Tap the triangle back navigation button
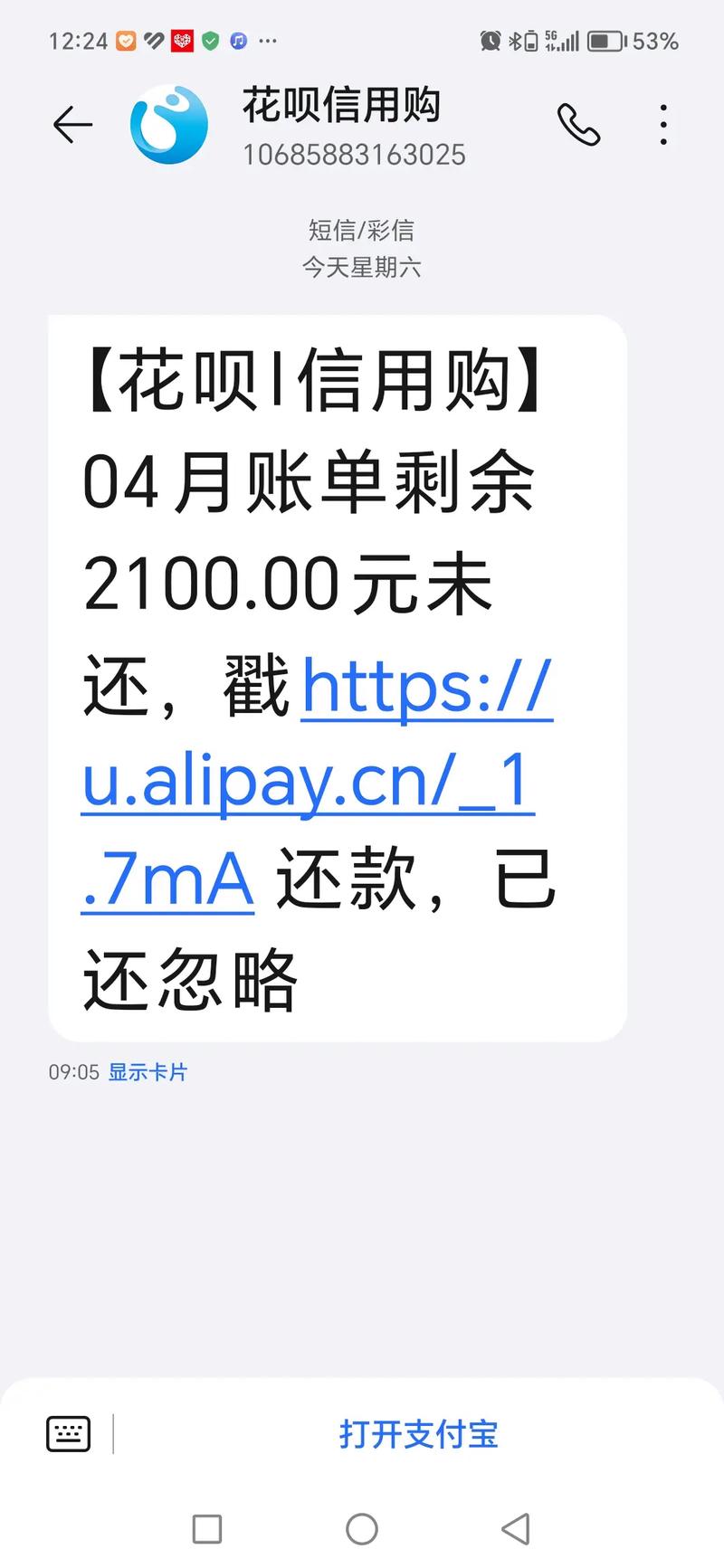The width and height of the screenshot is (724, 1568). (x=516, y=1529)
